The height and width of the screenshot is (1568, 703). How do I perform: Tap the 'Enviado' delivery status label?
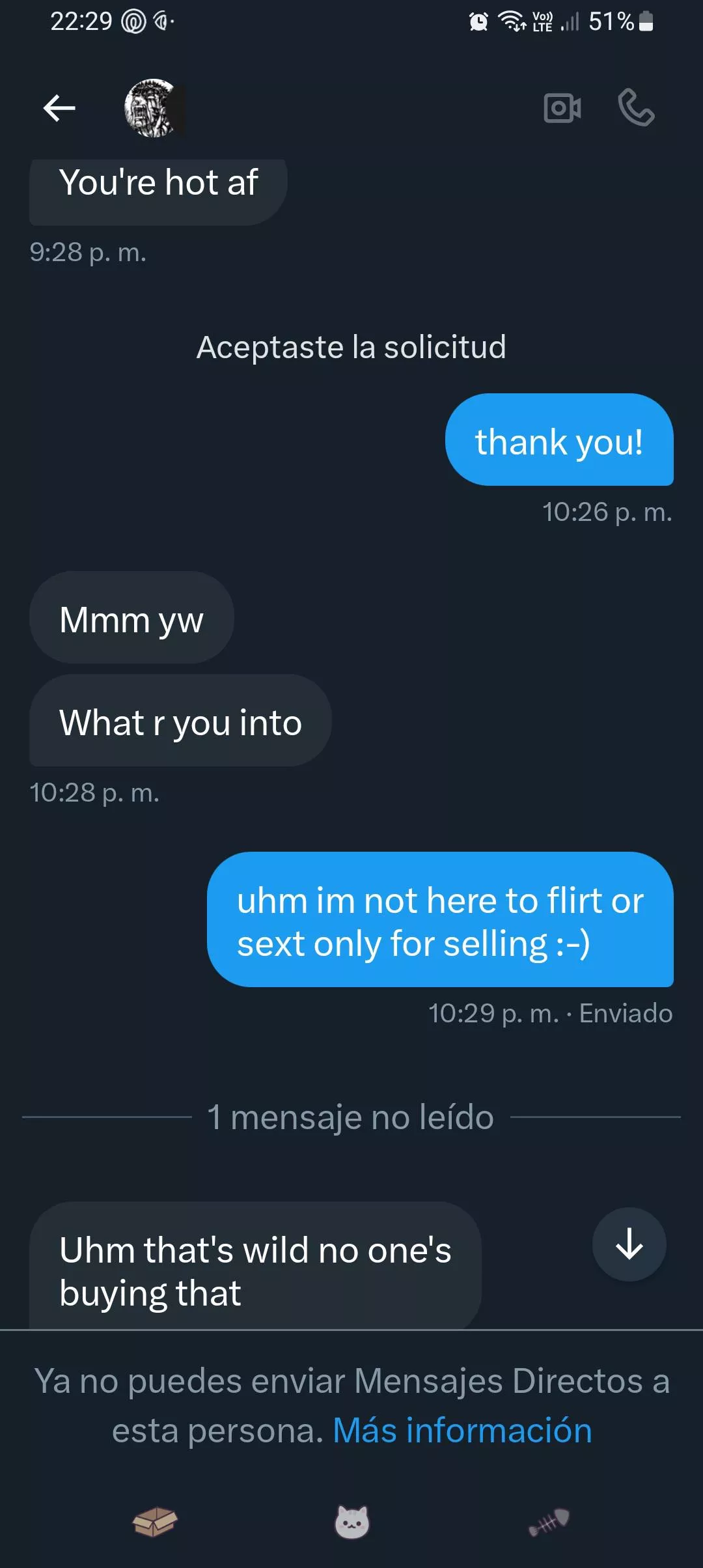click(624, 1013)
